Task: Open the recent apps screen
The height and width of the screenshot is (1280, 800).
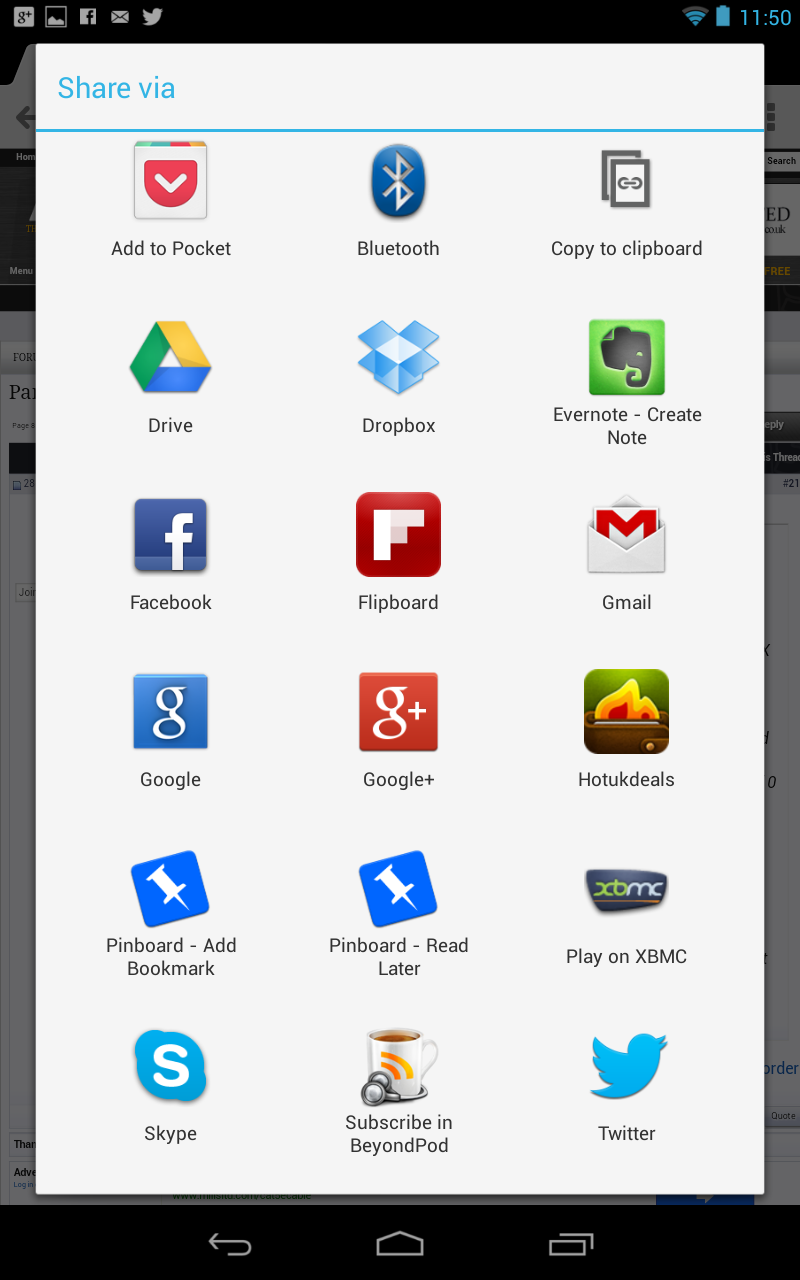Action: click(x=571, y=1244)
